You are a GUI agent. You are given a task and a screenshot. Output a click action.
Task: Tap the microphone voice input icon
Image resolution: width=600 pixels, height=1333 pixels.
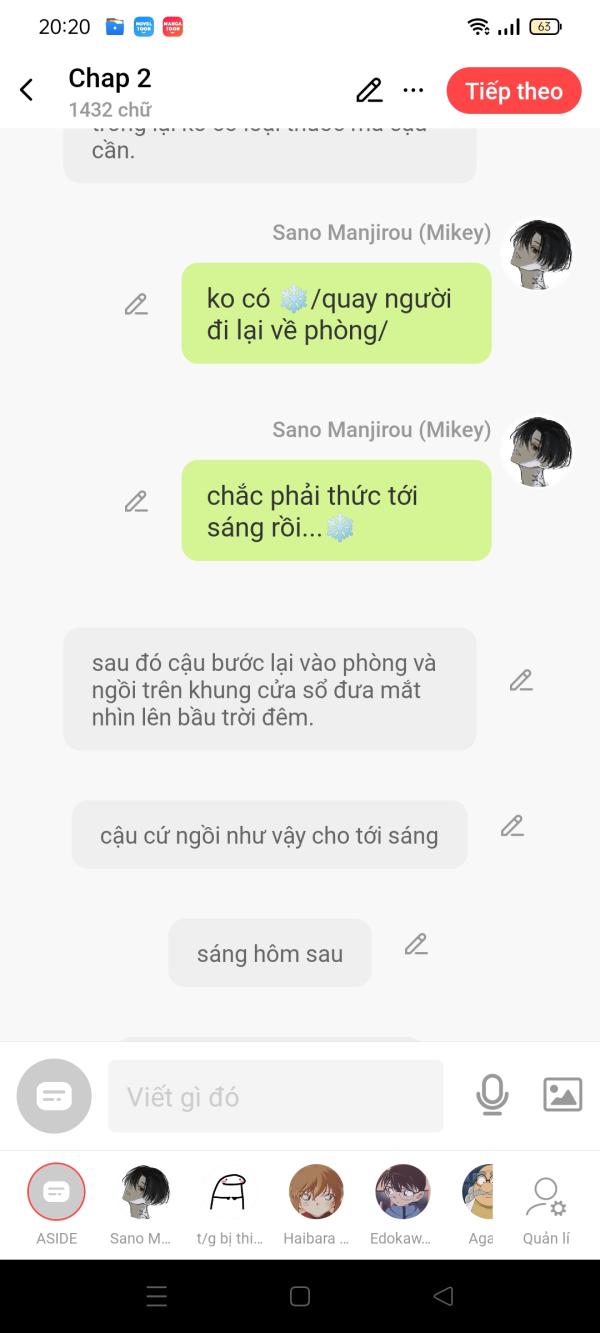point(492,1095)
